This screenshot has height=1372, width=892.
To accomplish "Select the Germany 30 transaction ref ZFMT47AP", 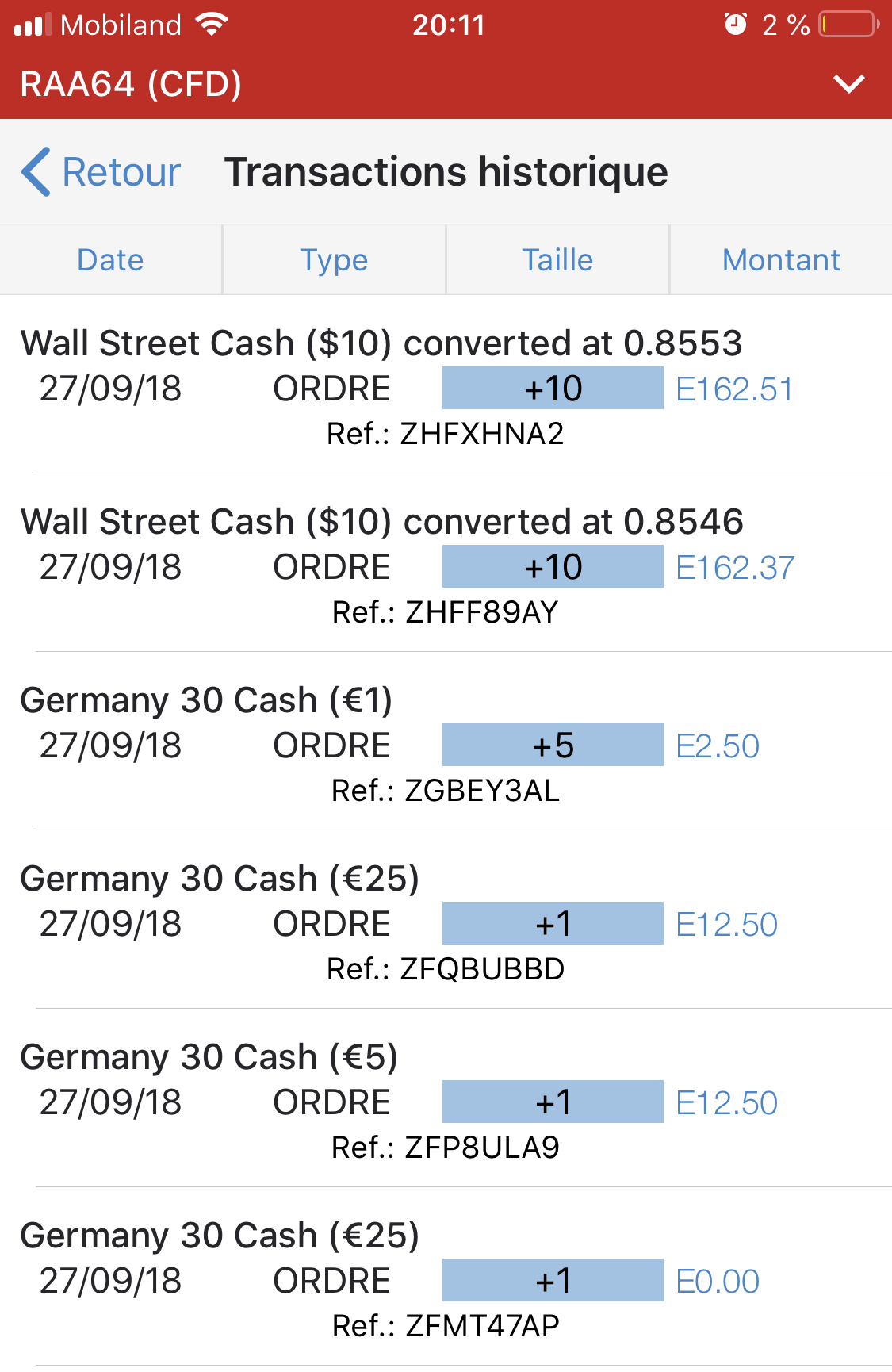I will pos(446,1281).
